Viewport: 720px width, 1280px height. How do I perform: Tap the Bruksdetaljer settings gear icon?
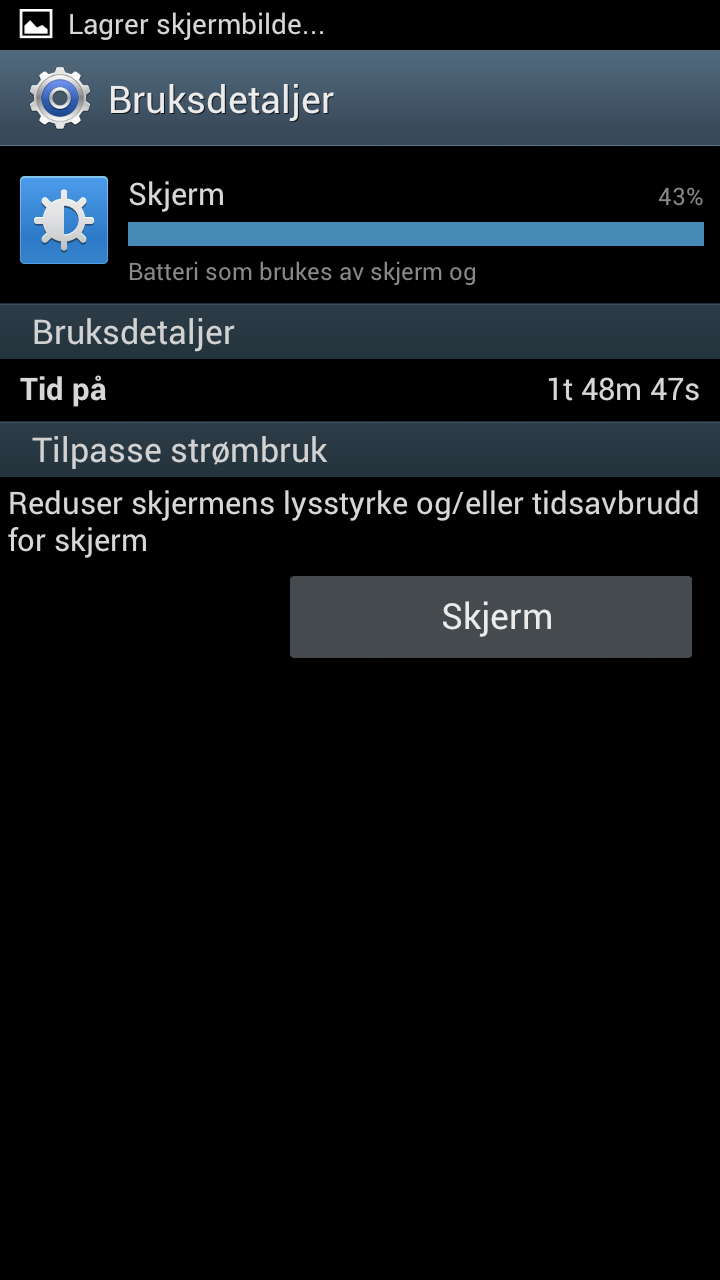(x=60, y=98)
